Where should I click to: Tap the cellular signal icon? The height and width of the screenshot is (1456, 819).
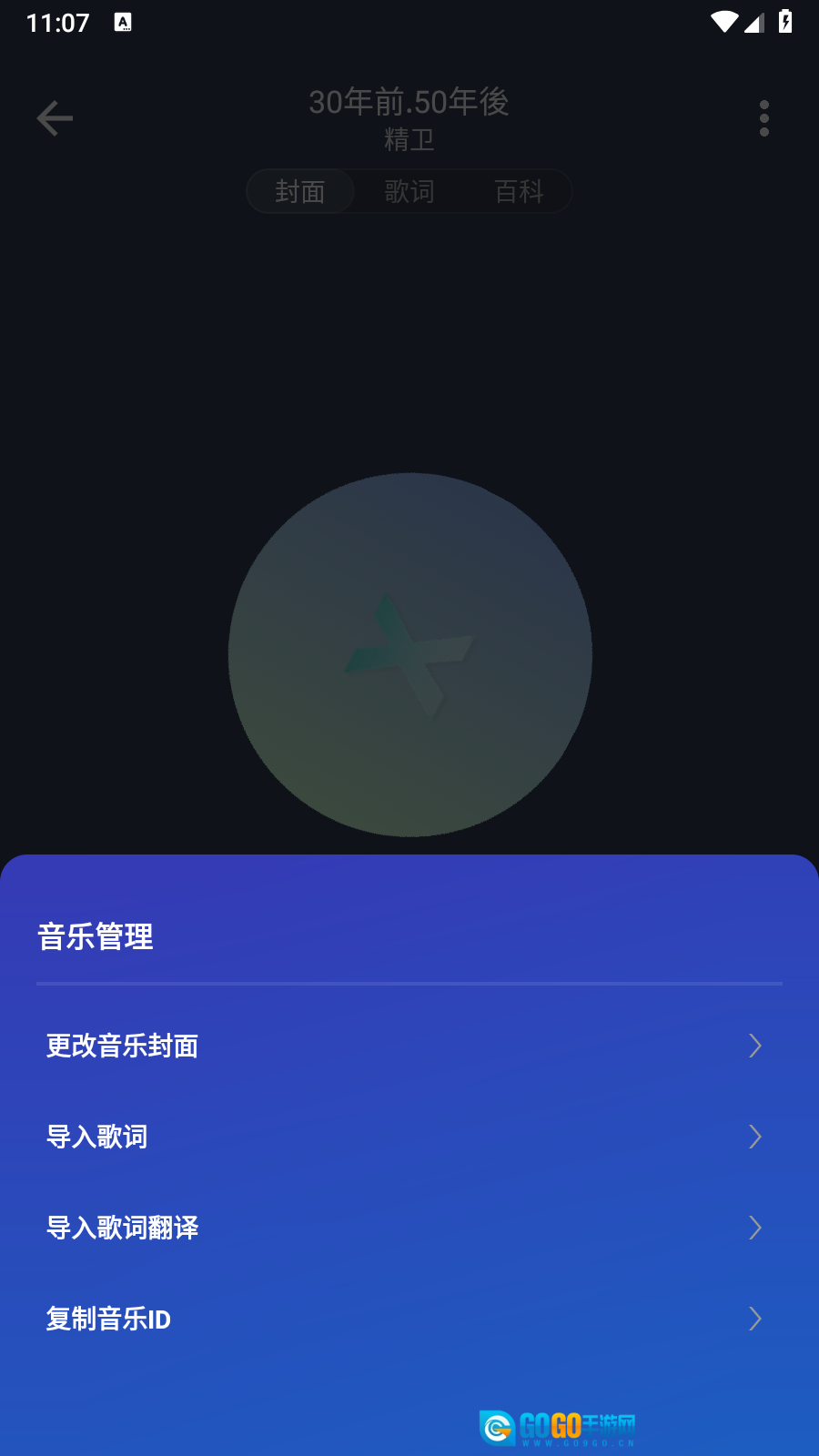(x=755, y=23)
